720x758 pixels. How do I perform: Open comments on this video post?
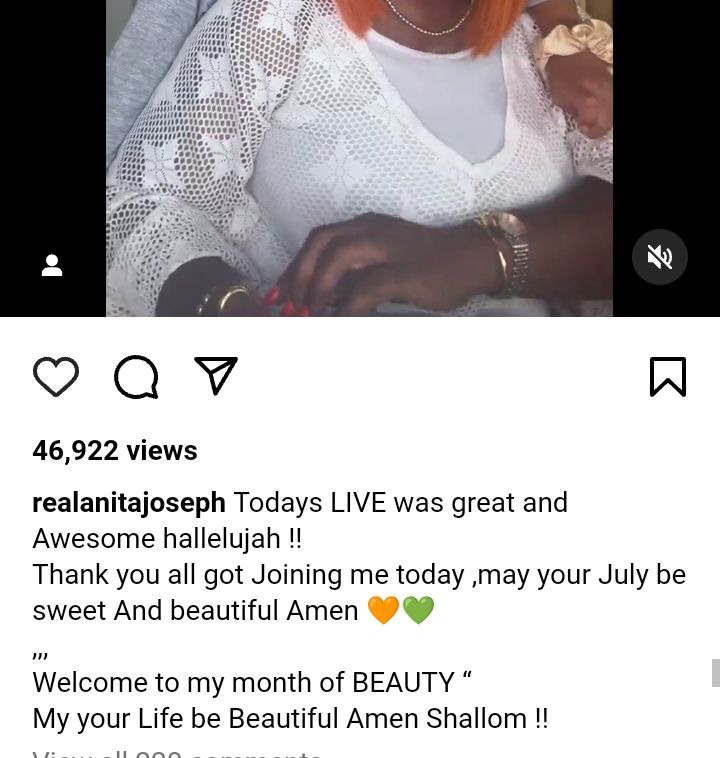136,377
